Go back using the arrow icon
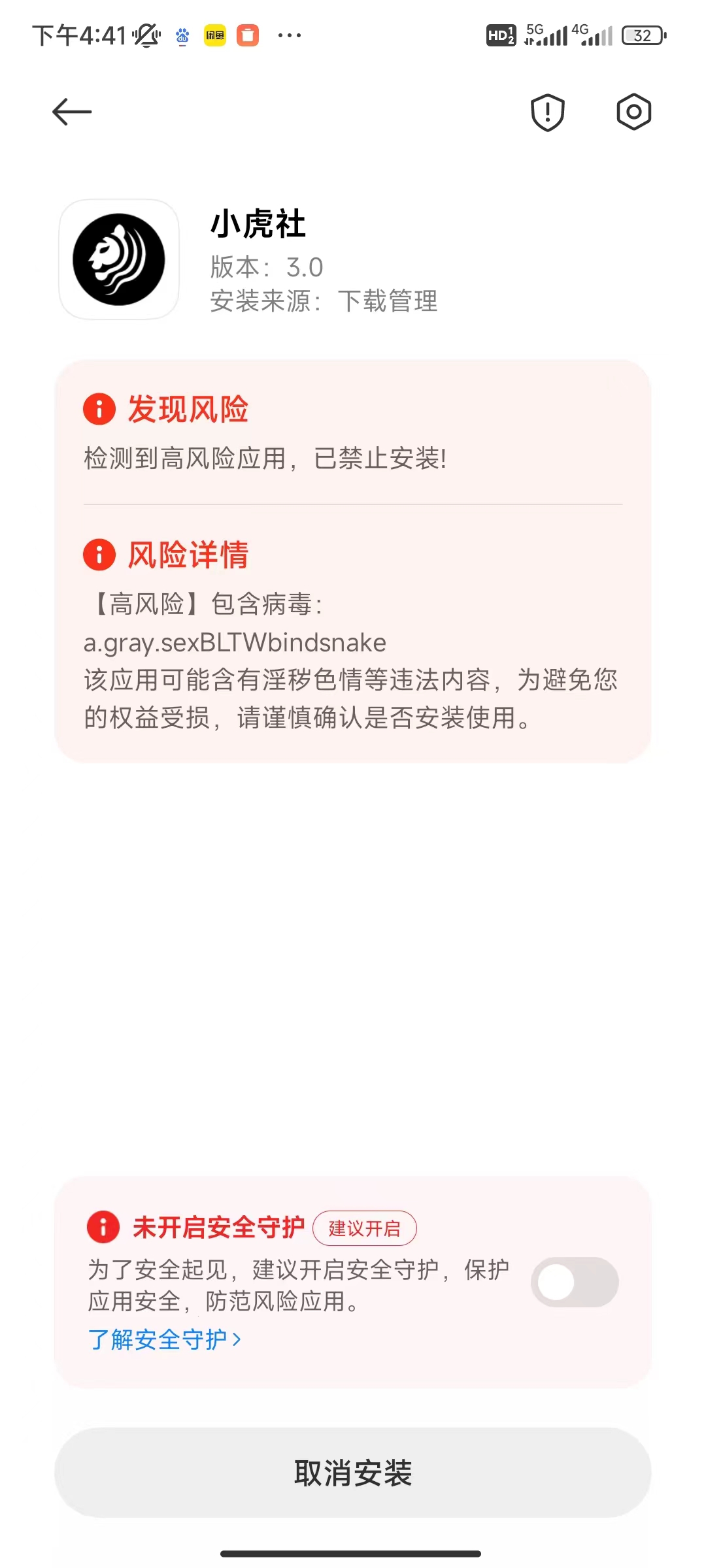This screenshot has width=706, height=1568. tap(72, 112)
